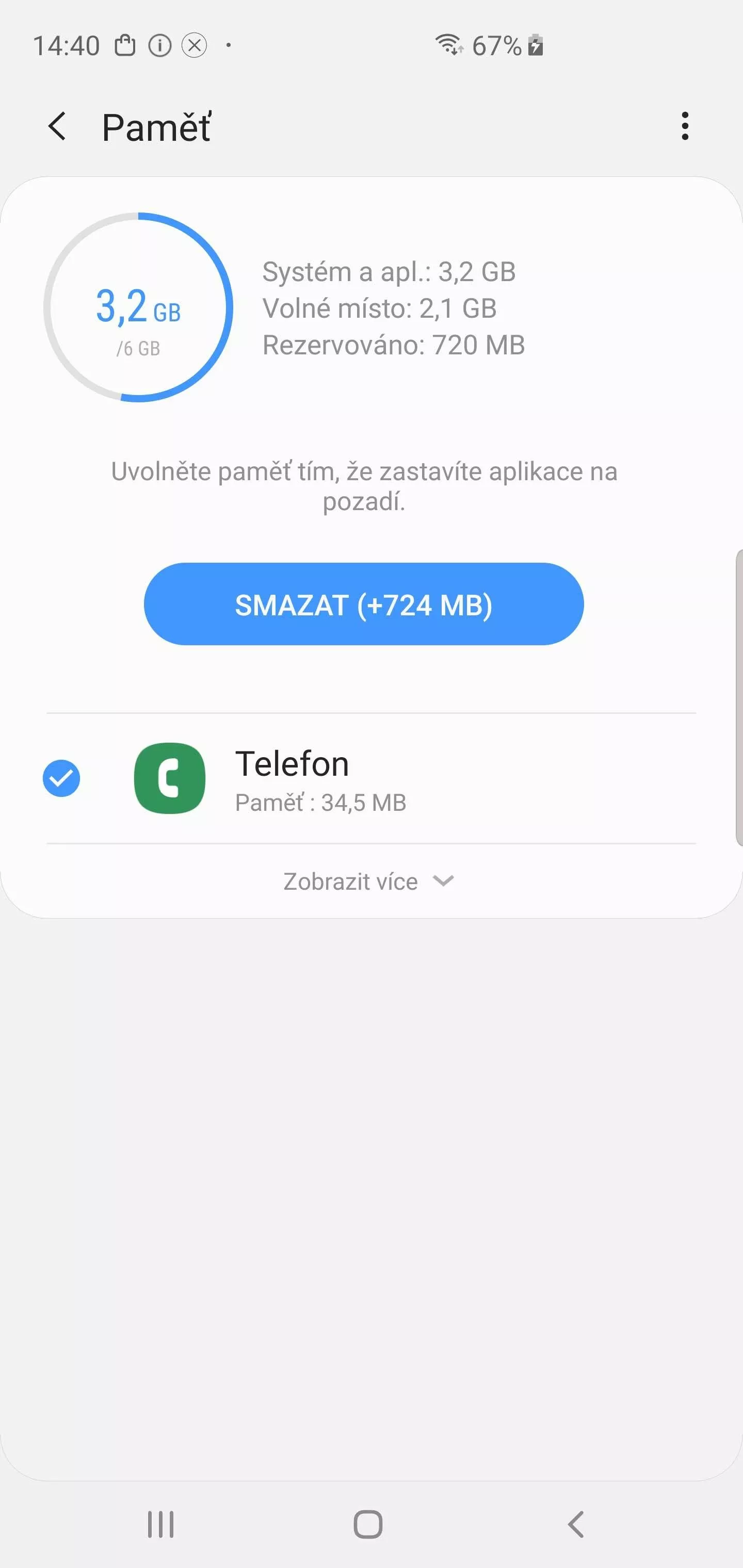Open the three-dot overflow menu
This screenshot has width=743, height=1568.
(685, 126)
